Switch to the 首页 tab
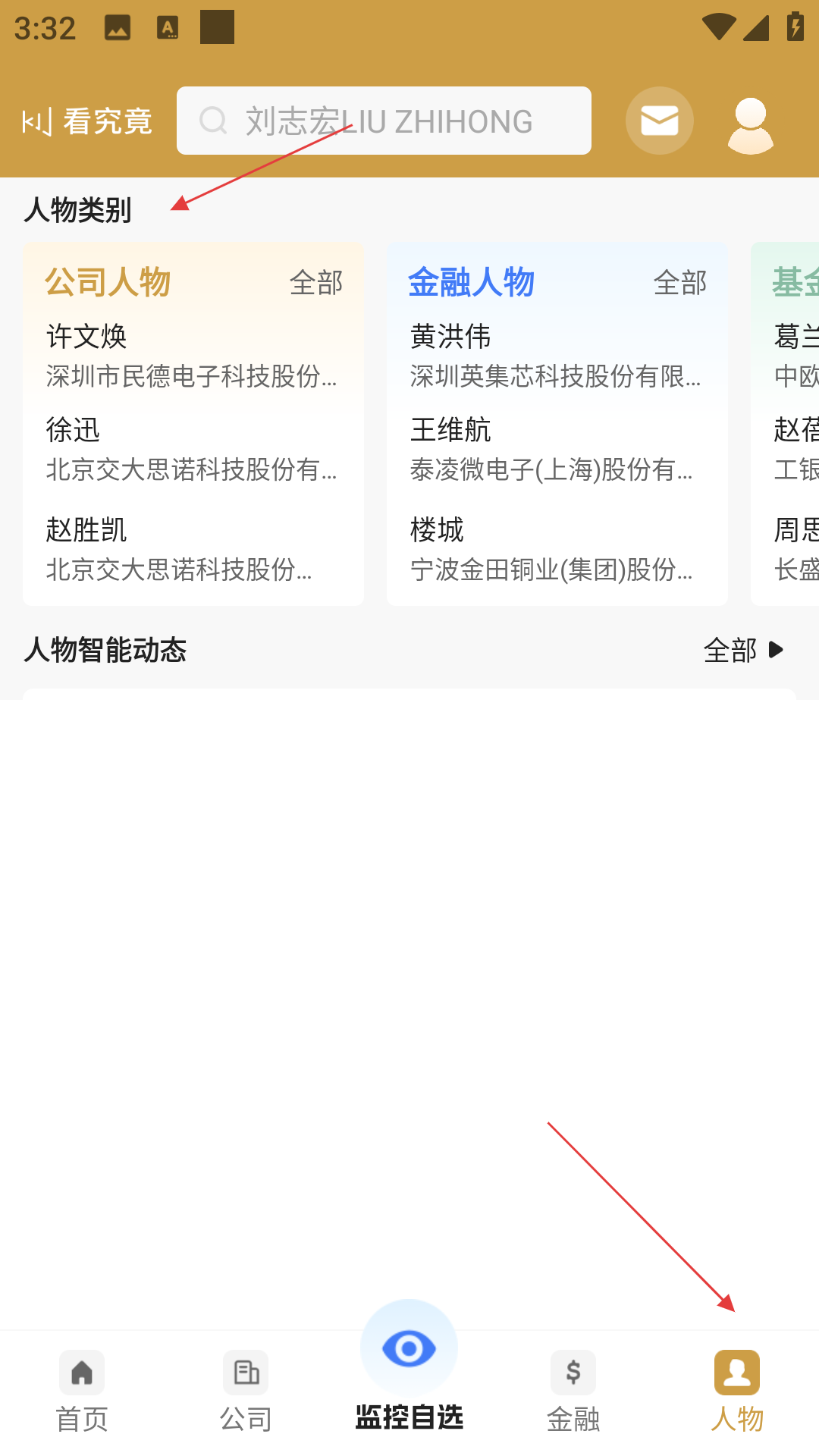819x1456 pixels. [82, 1392]
